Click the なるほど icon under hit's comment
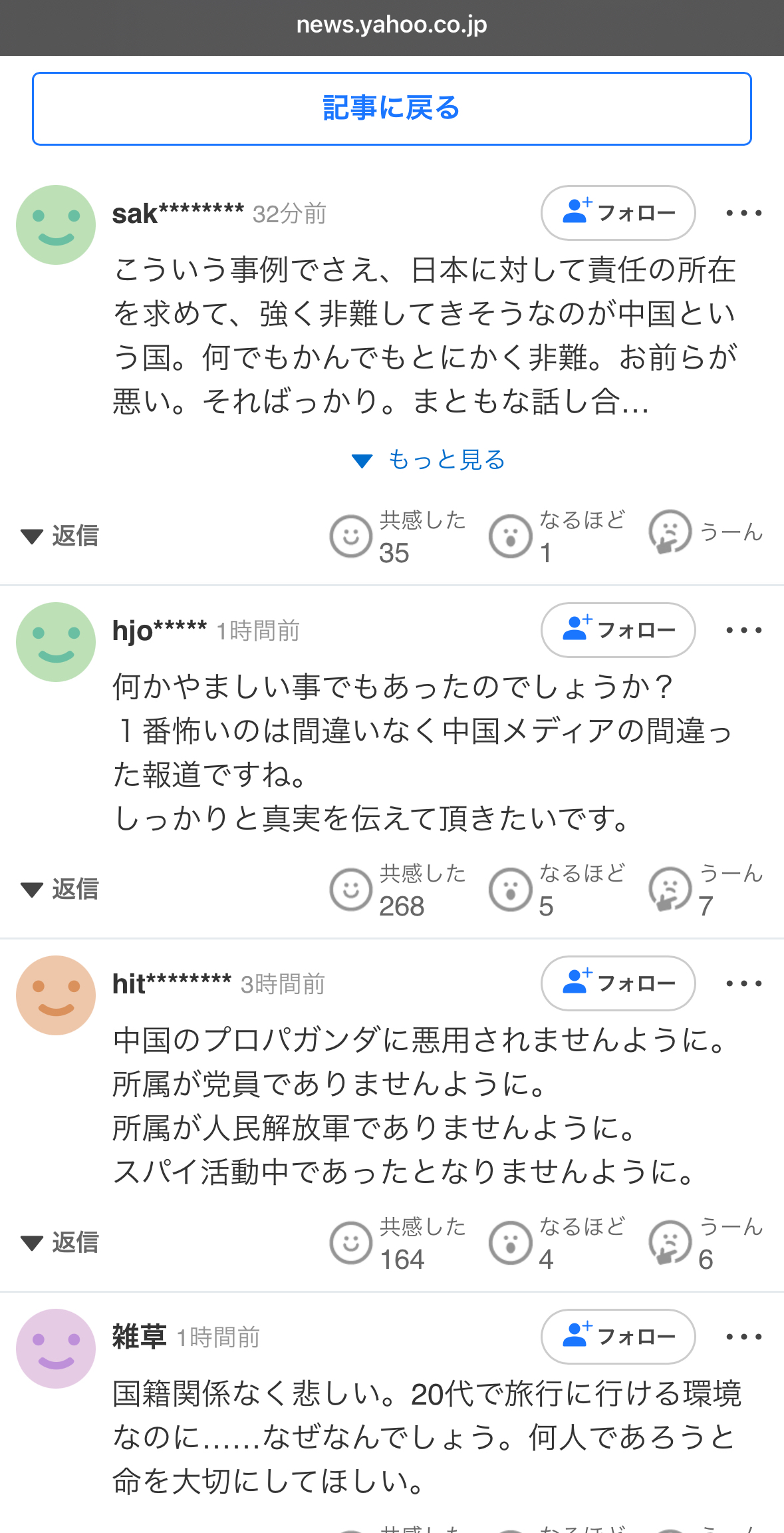The width and height of the screenshot is (784, 1533). coord(511,1242)
